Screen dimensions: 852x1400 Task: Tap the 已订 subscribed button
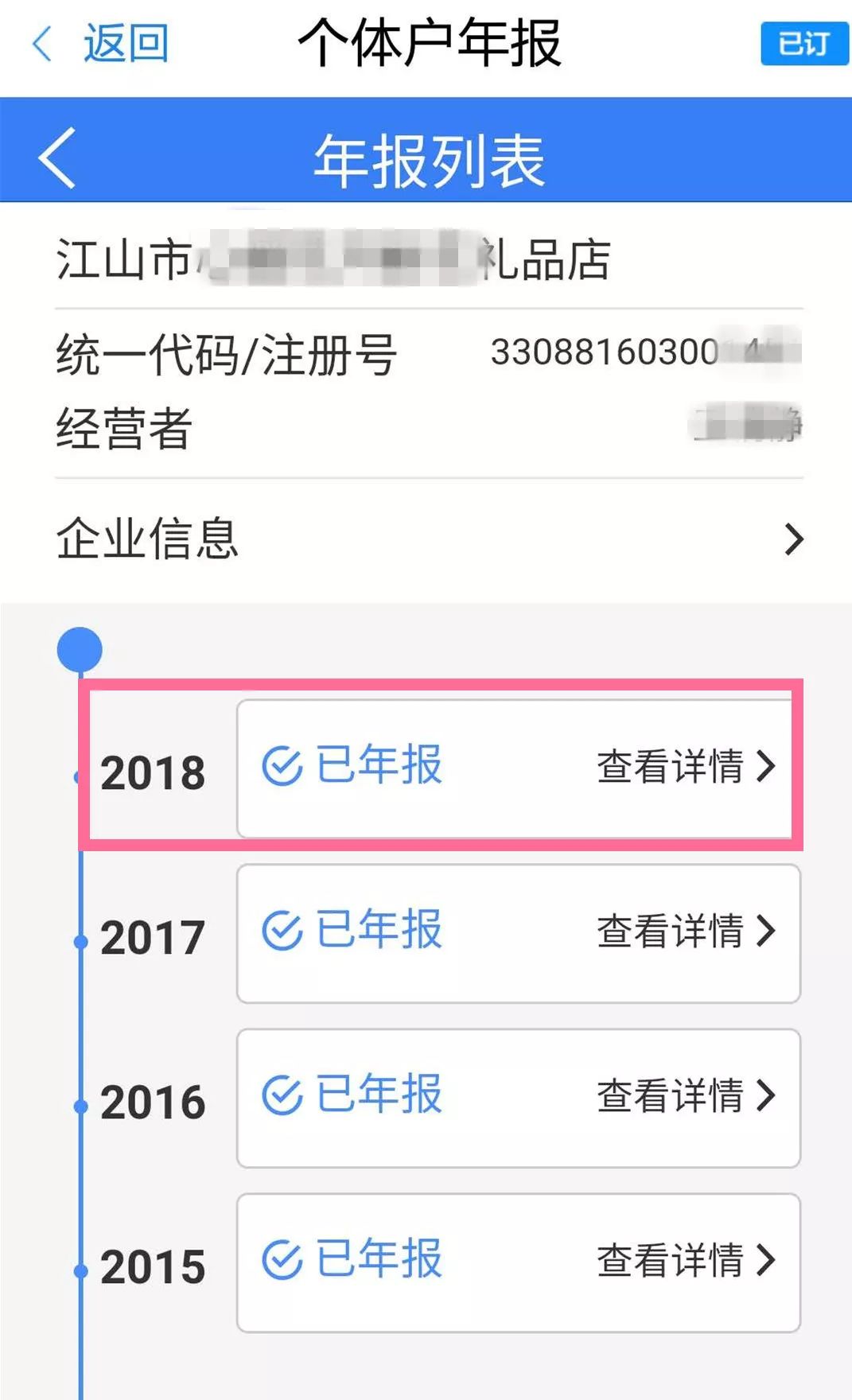point(804,43)
